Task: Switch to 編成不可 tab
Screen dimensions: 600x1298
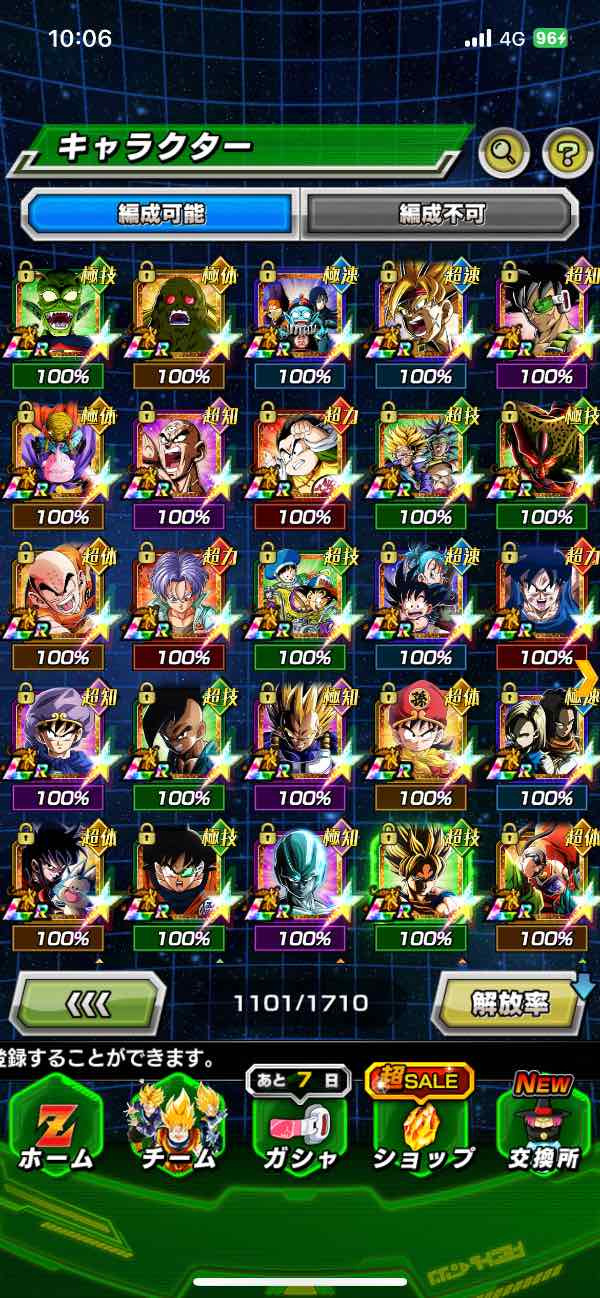Action: [x=441, y=213]
